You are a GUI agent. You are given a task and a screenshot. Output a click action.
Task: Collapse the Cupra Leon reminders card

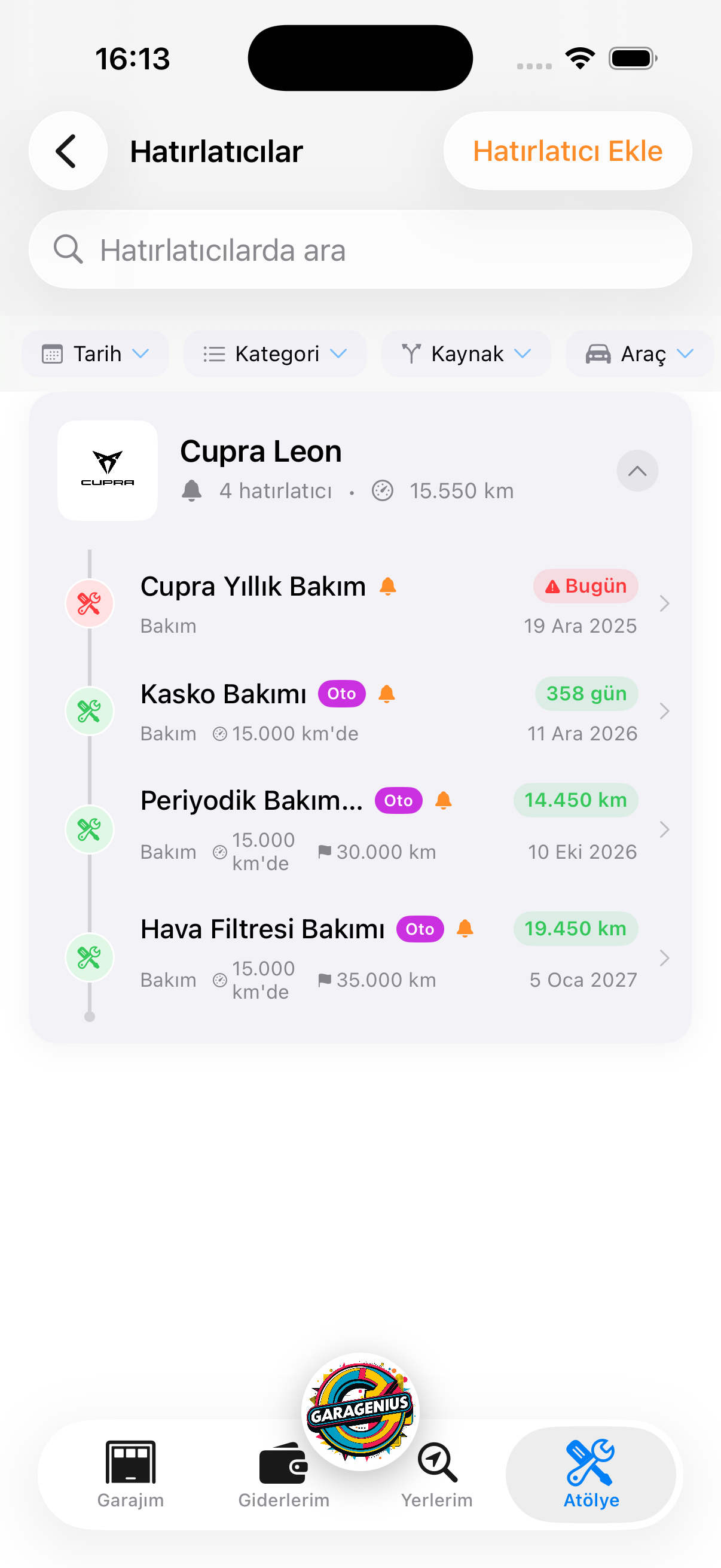[637, 471]
